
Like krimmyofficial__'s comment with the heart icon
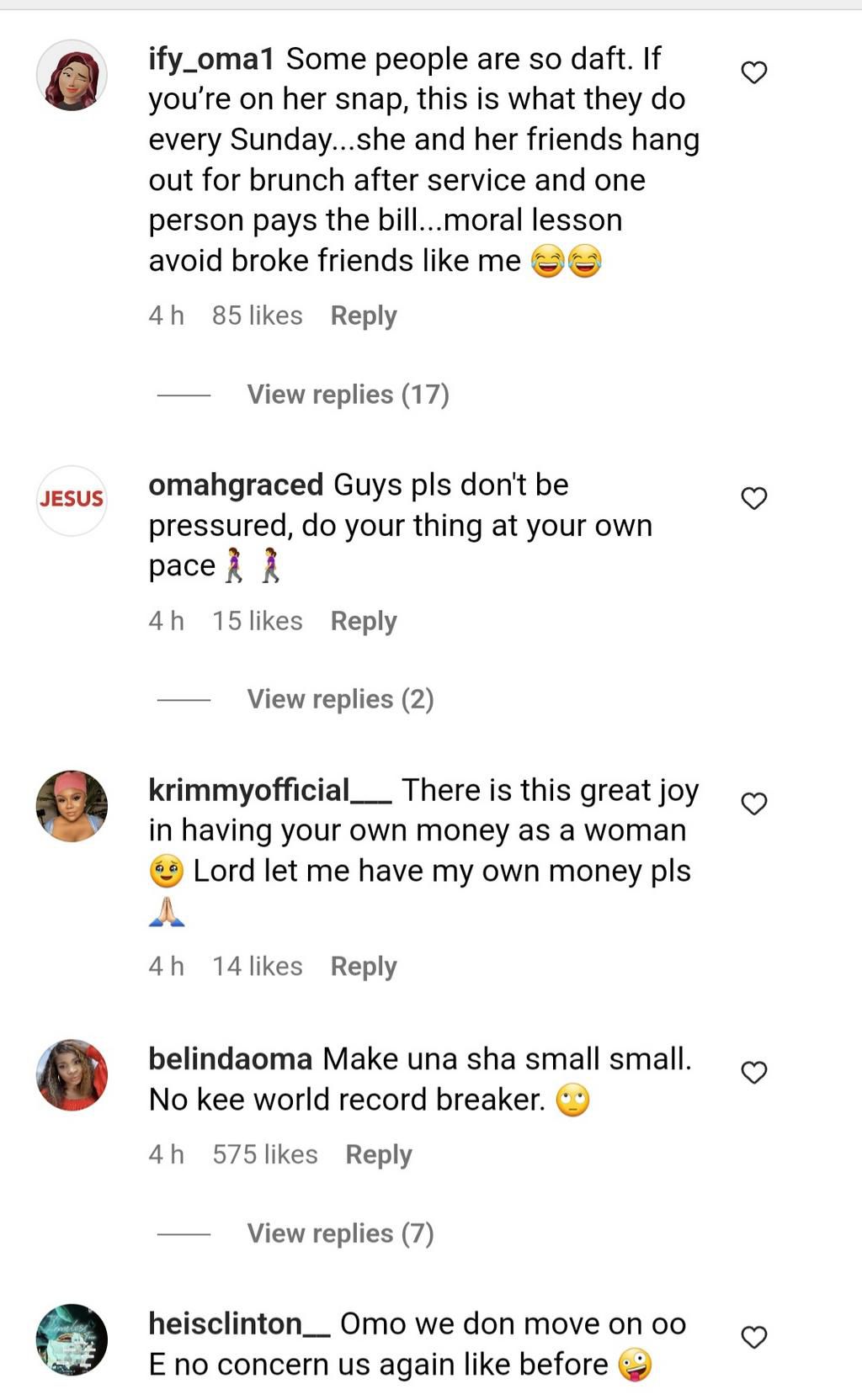(755, 802)
